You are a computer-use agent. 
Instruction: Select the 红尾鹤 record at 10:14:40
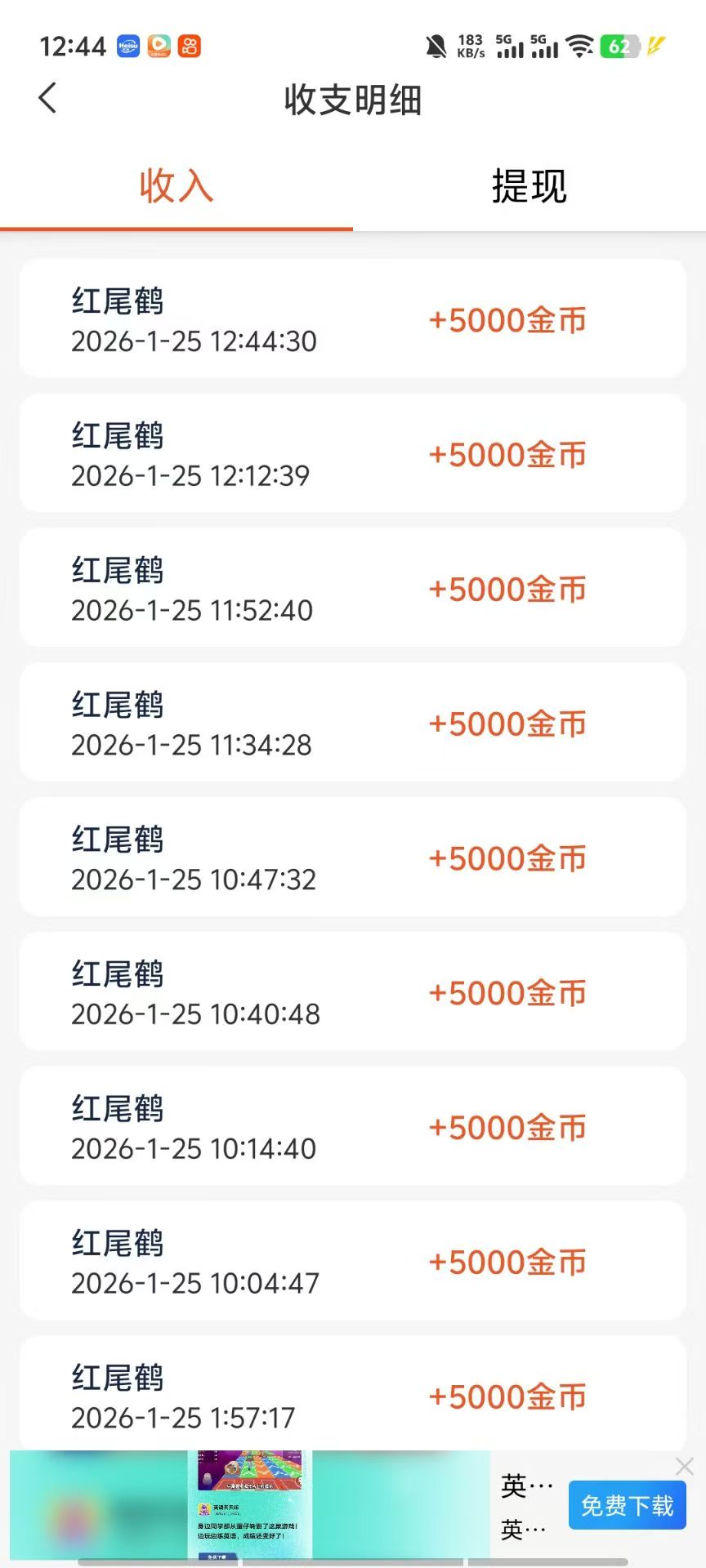pyautogui.click(x=351, y=1126)
